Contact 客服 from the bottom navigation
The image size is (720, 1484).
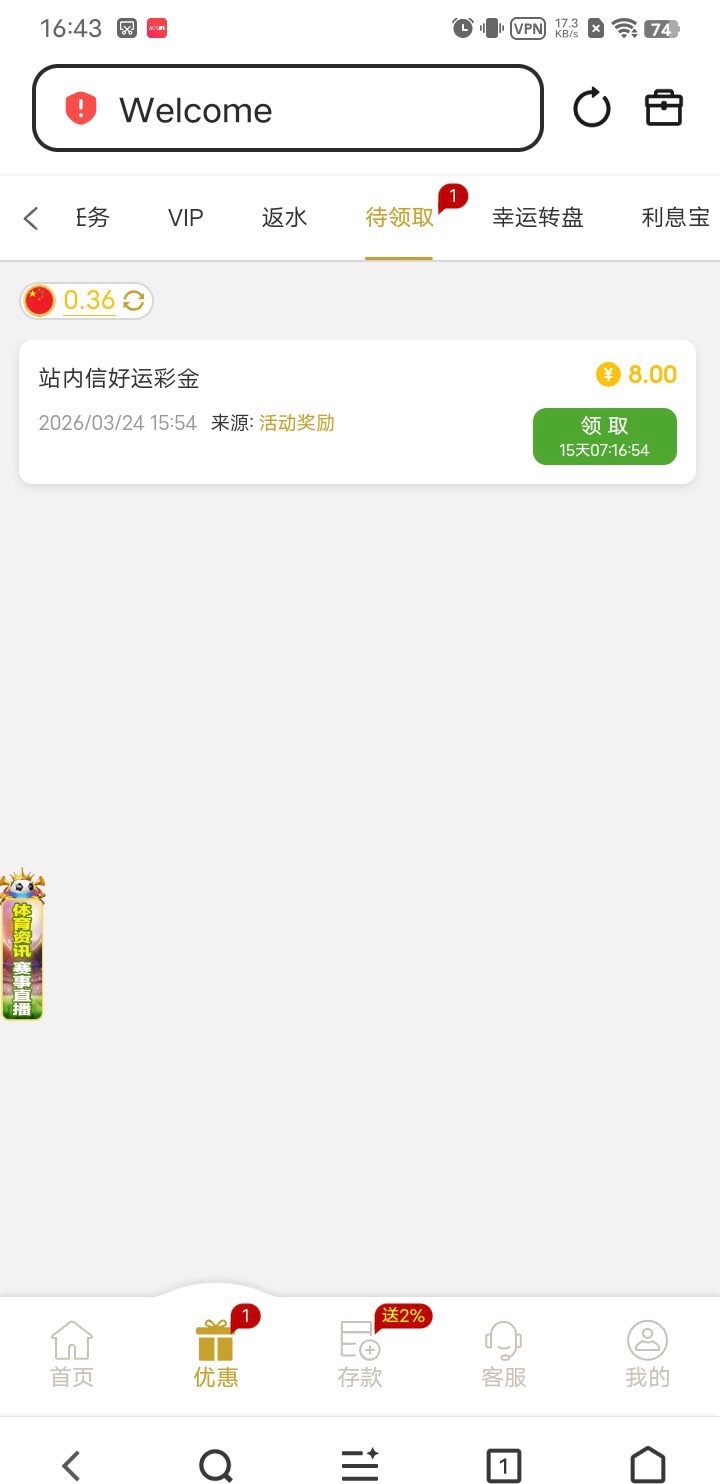coord(503,1353)
